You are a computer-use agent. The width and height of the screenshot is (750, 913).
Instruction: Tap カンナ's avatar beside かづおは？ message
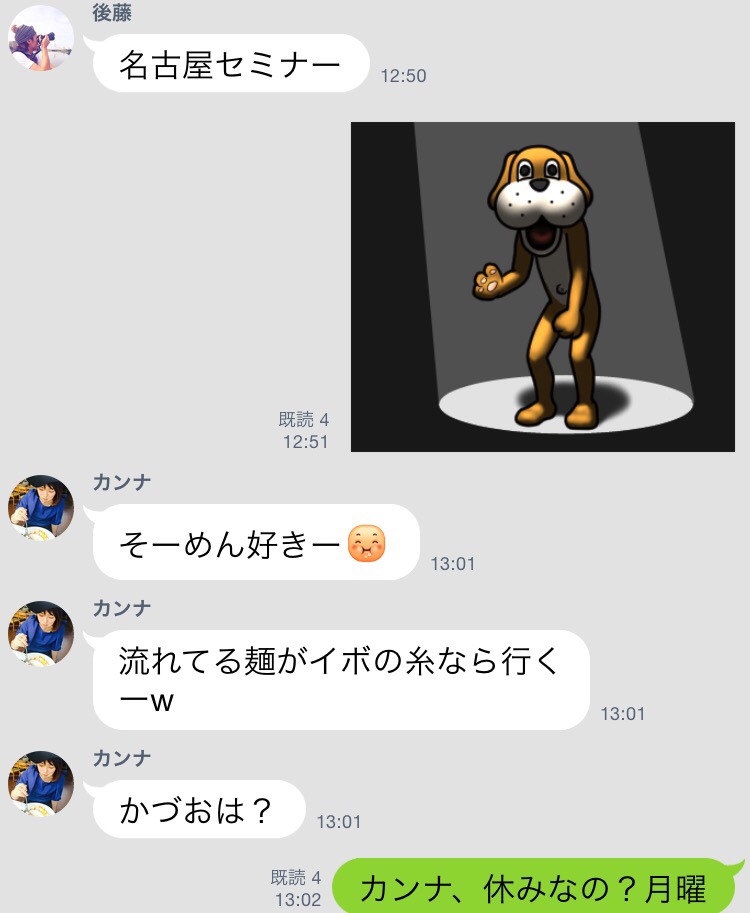[x=41, y=784]
